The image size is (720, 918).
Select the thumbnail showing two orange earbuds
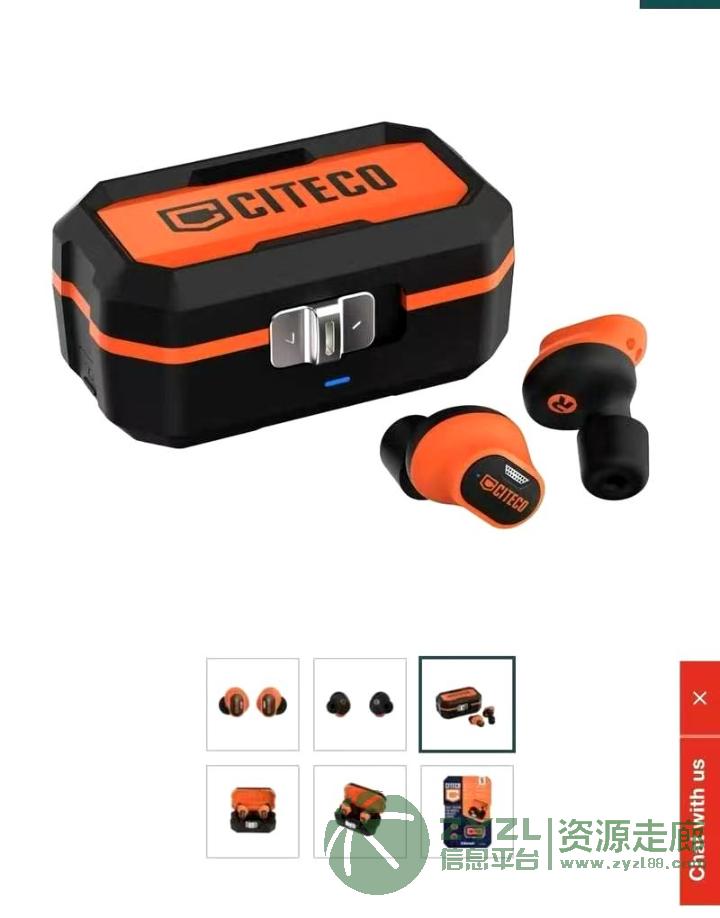click(252, 704)
